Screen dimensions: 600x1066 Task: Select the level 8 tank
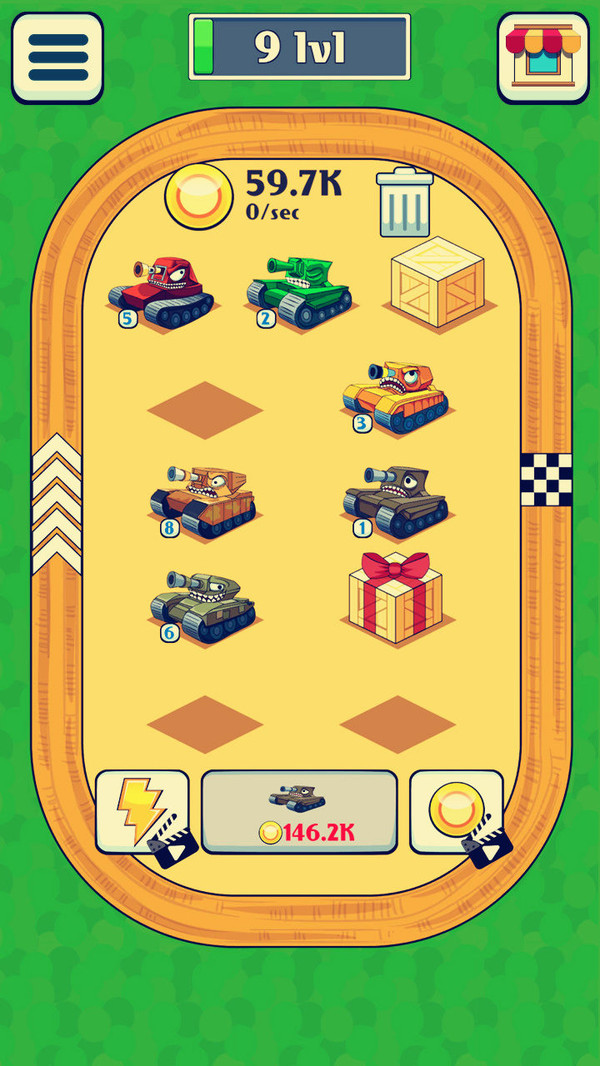click(x=204, y=500)
